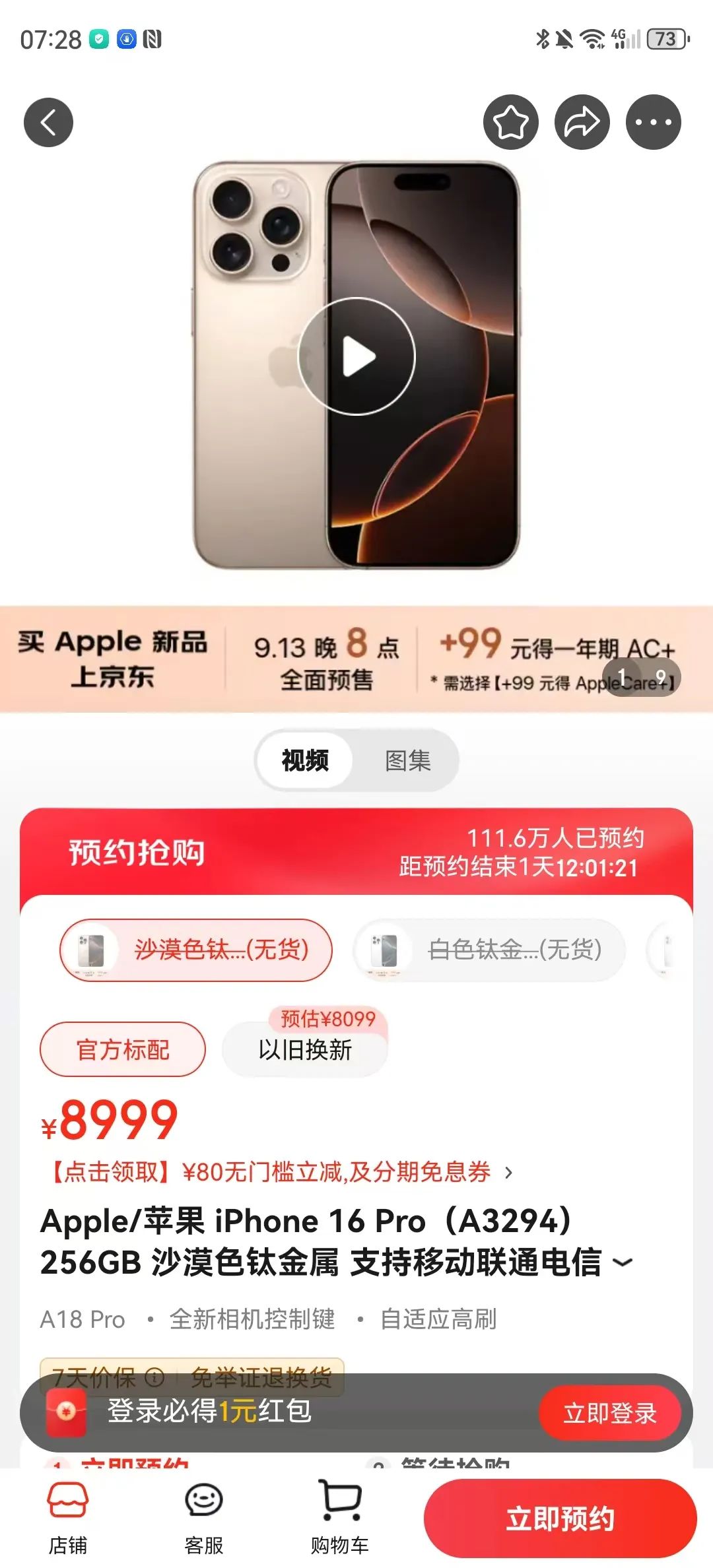Select the 官方标配 package
713x1568 pixels.
point(123,1049)
